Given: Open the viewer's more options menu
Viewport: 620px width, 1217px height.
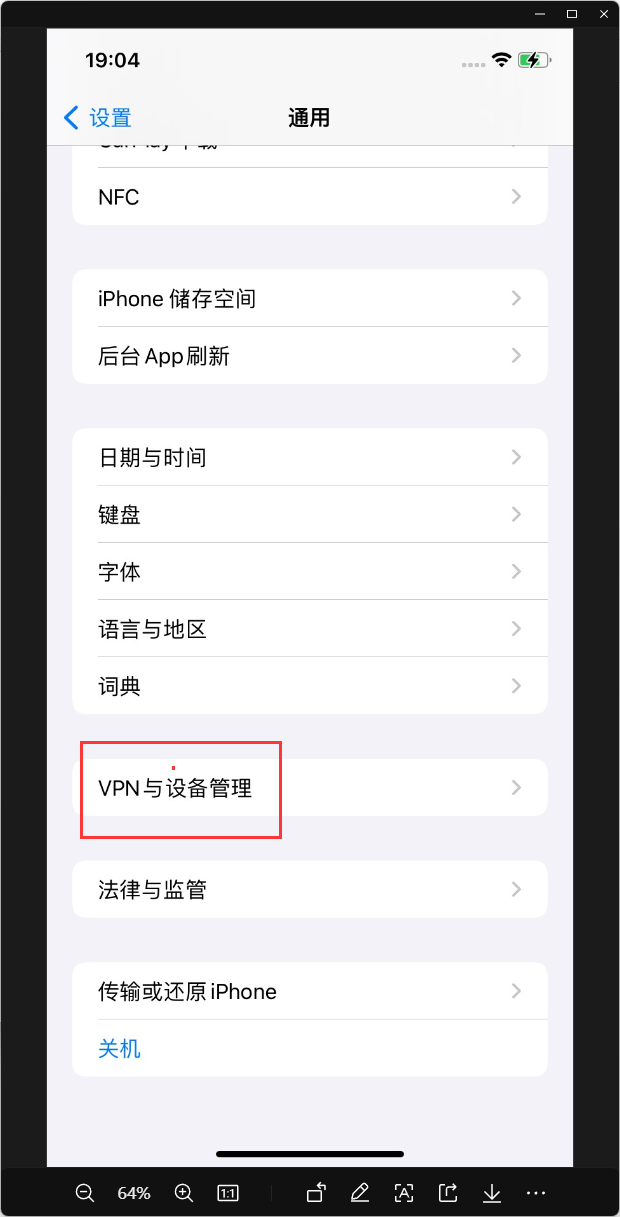Looking at the screenshot, I should [536, 1192].
